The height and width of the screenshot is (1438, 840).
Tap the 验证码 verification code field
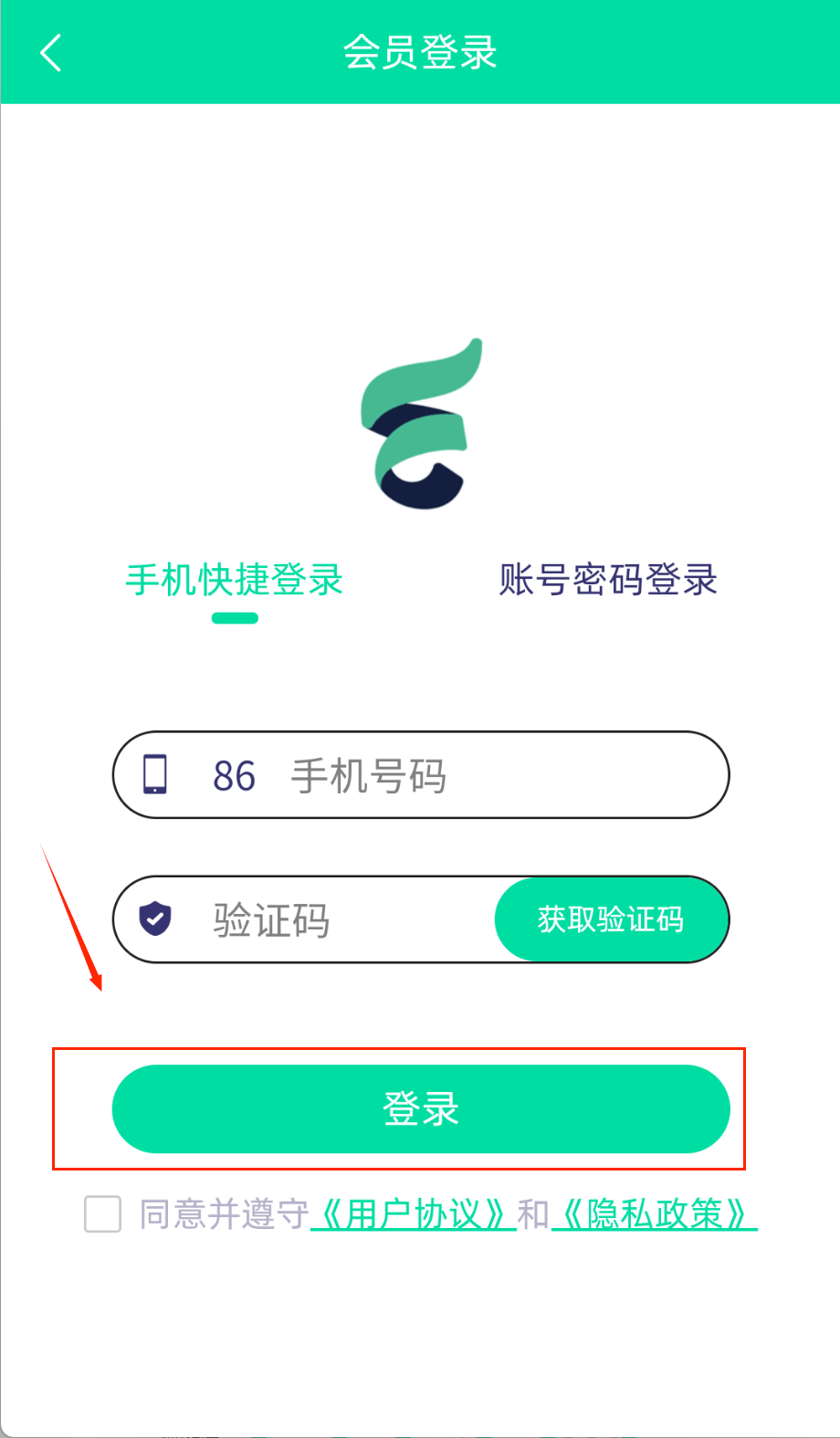tap(347, 919)
